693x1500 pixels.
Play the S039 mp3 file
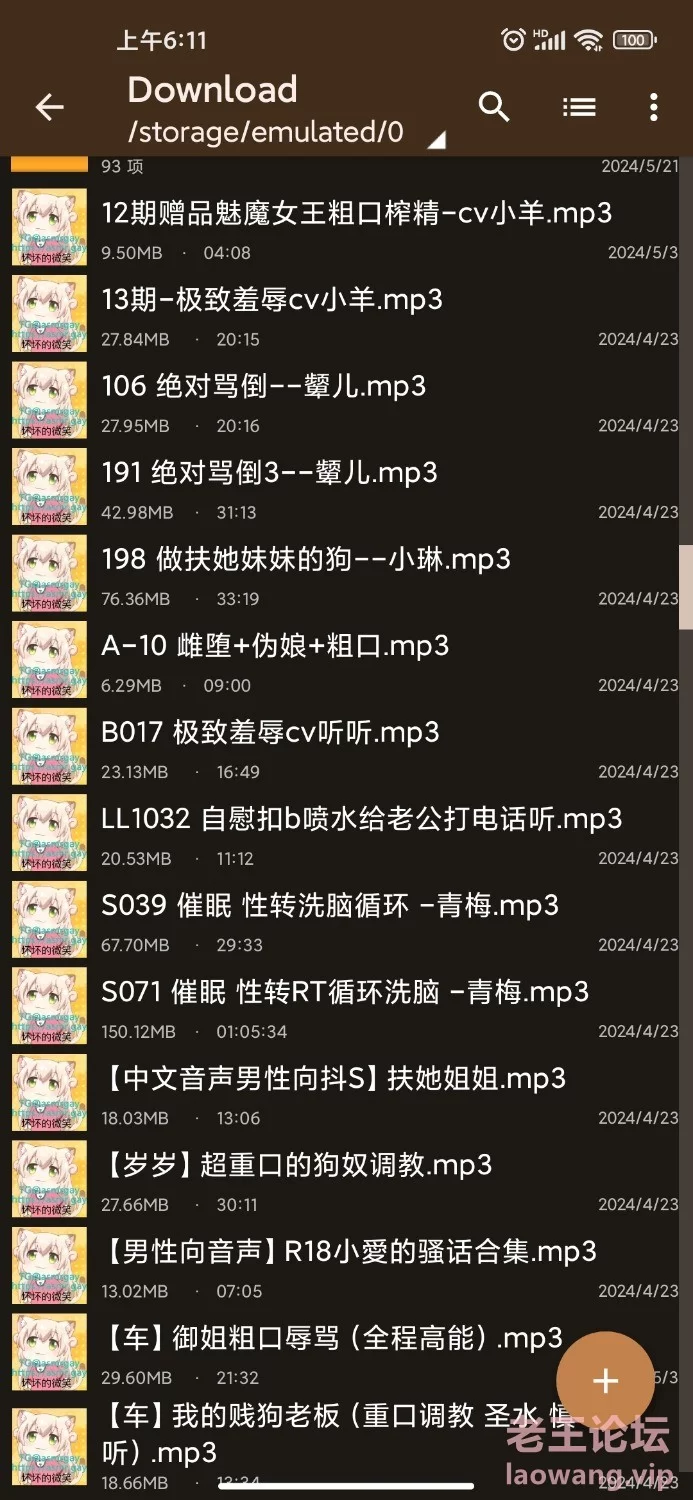pyautogui.click(x=346, y=922)
